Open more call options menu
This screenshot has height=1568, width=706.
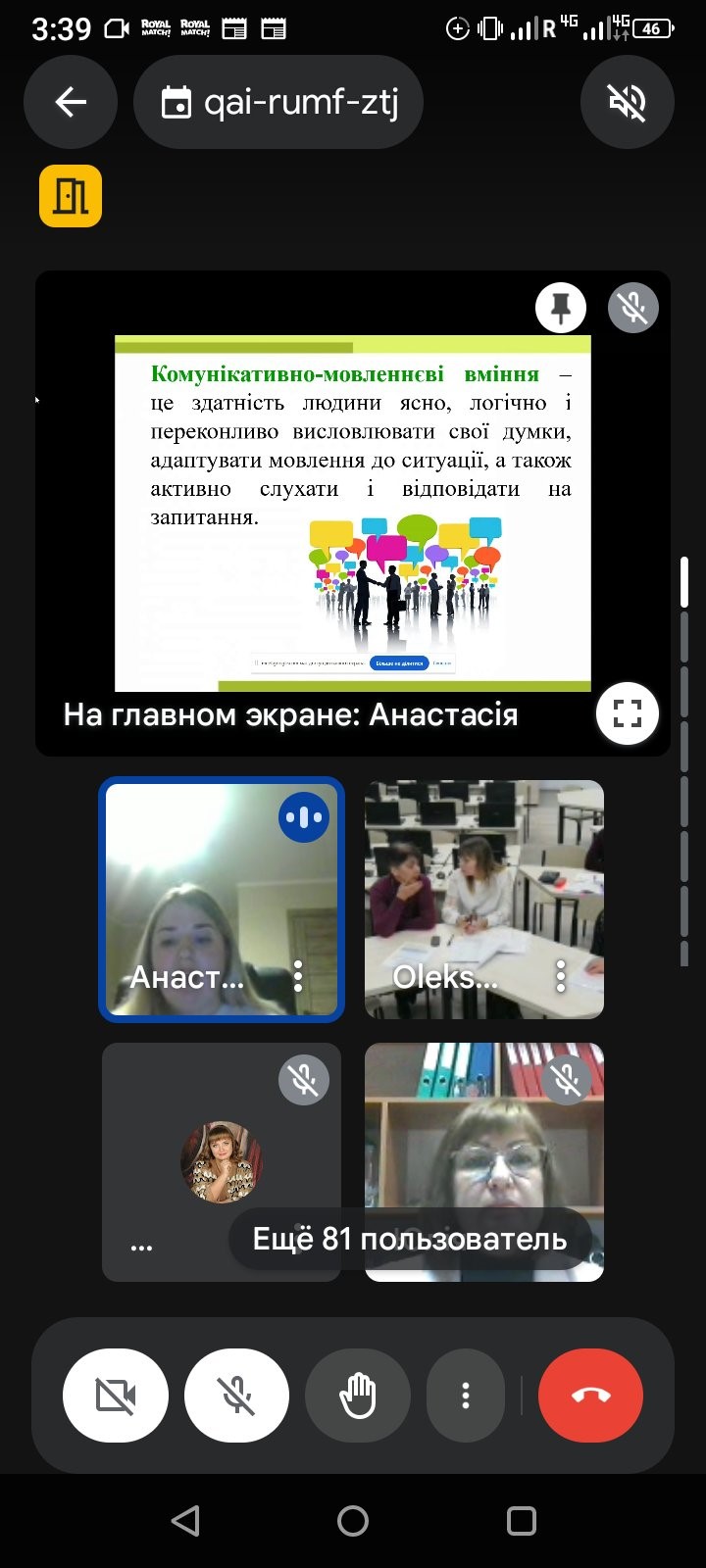(x=466, y=1396)
